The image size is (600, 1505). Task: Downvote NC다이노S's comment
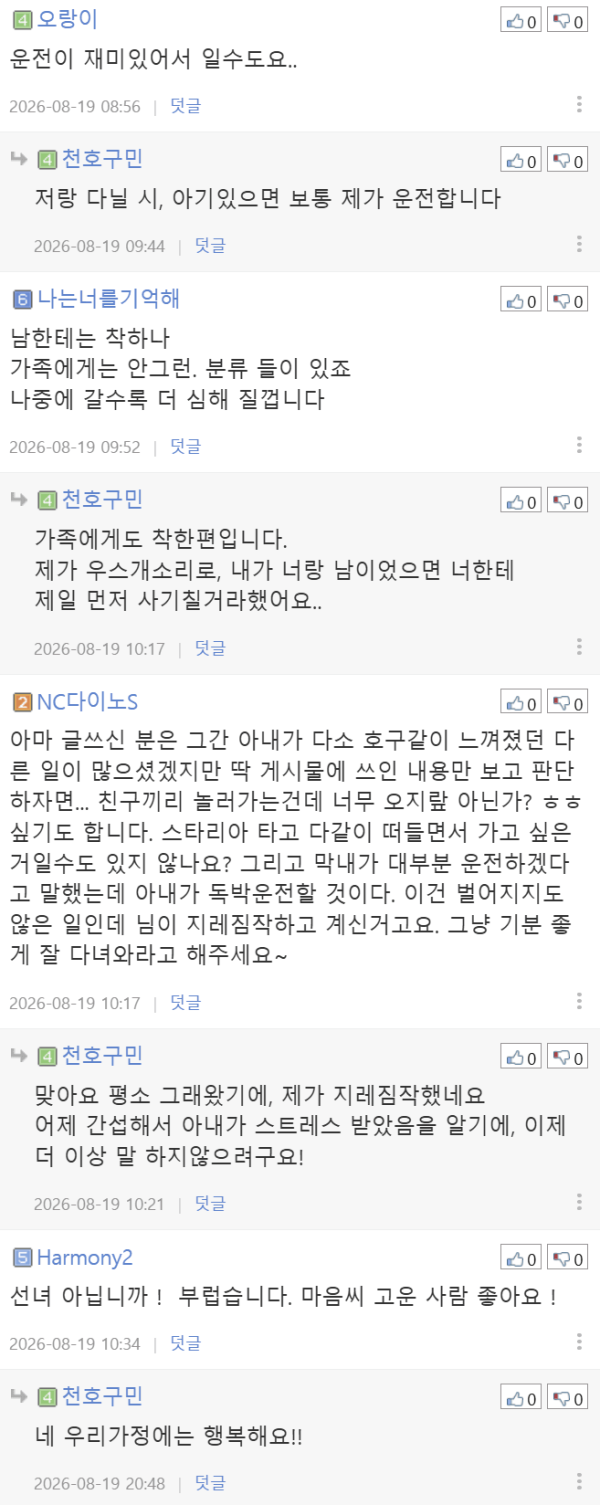(567, 701)
